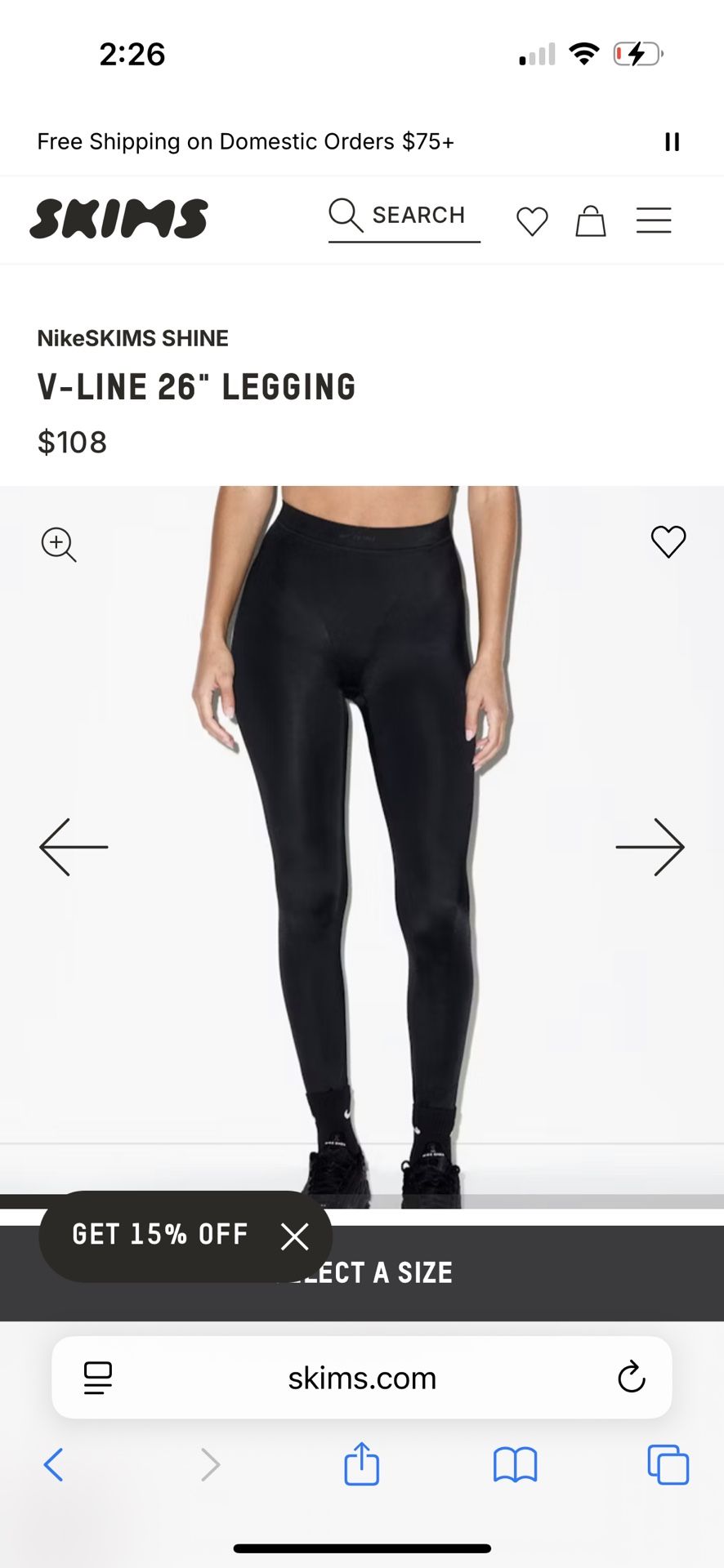Show the previous product photo
Viewport: 724px width, 1568px height.
click(74, 847)
